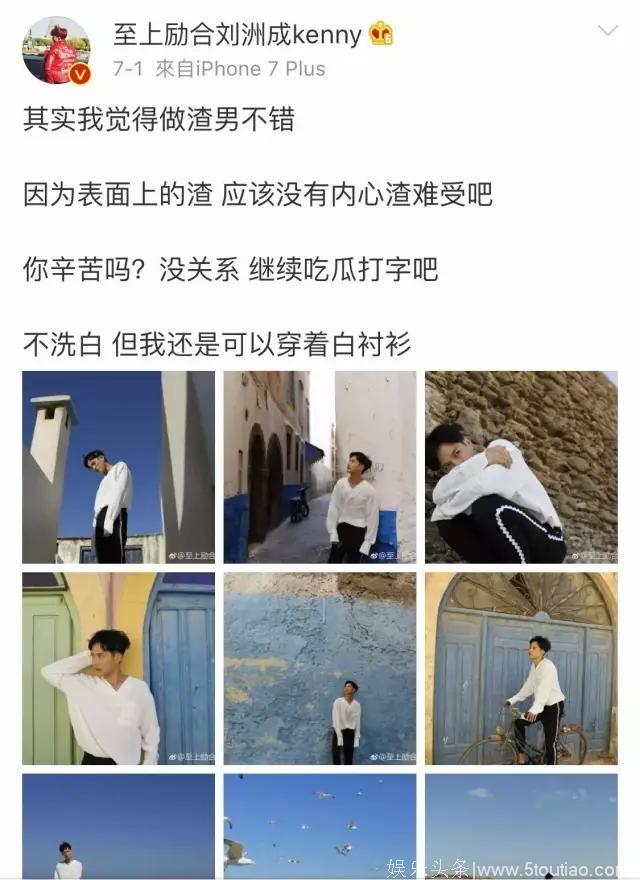Open the poster's profile avatar
This screenshot has width=640, height=880.
(56, 49)
